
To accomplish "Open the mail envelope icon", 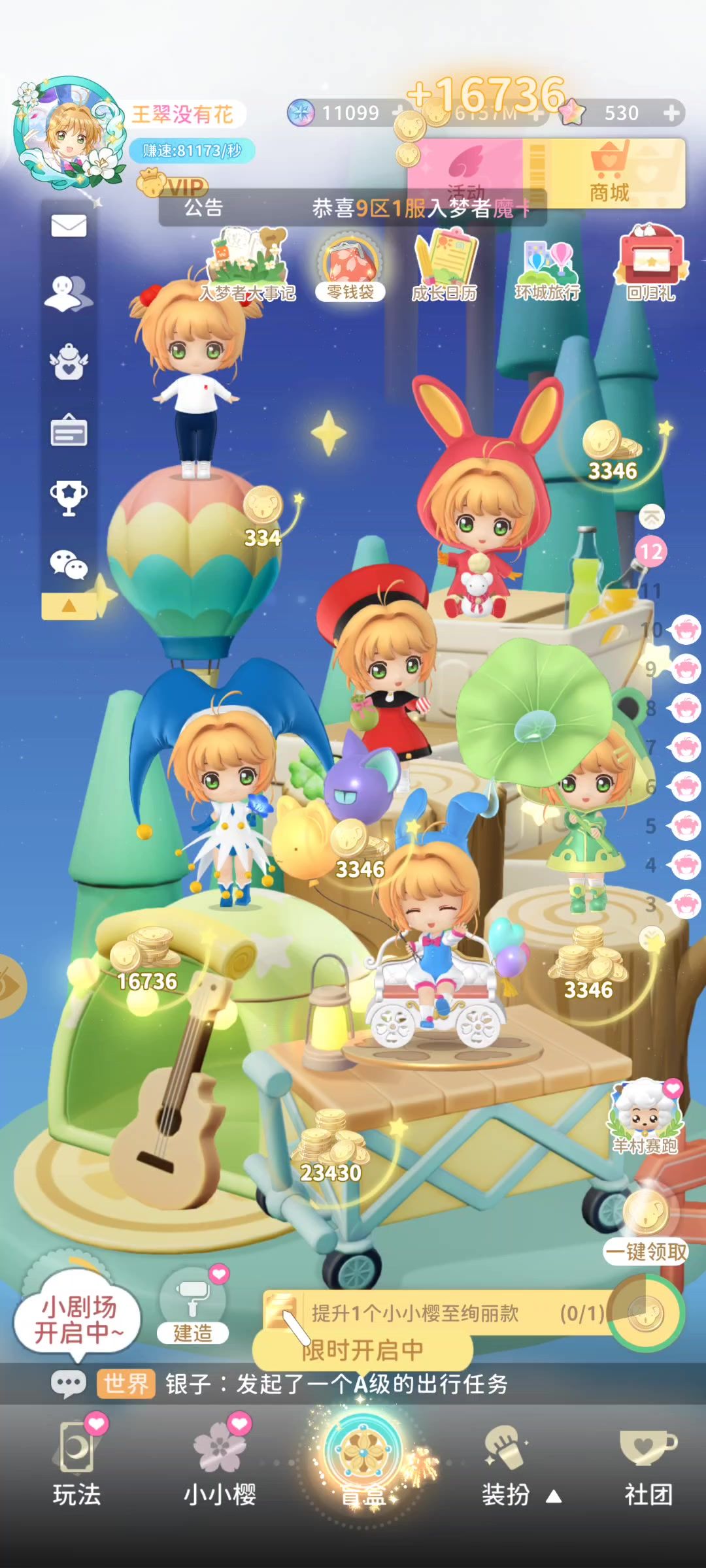I will tap(69, 226).
